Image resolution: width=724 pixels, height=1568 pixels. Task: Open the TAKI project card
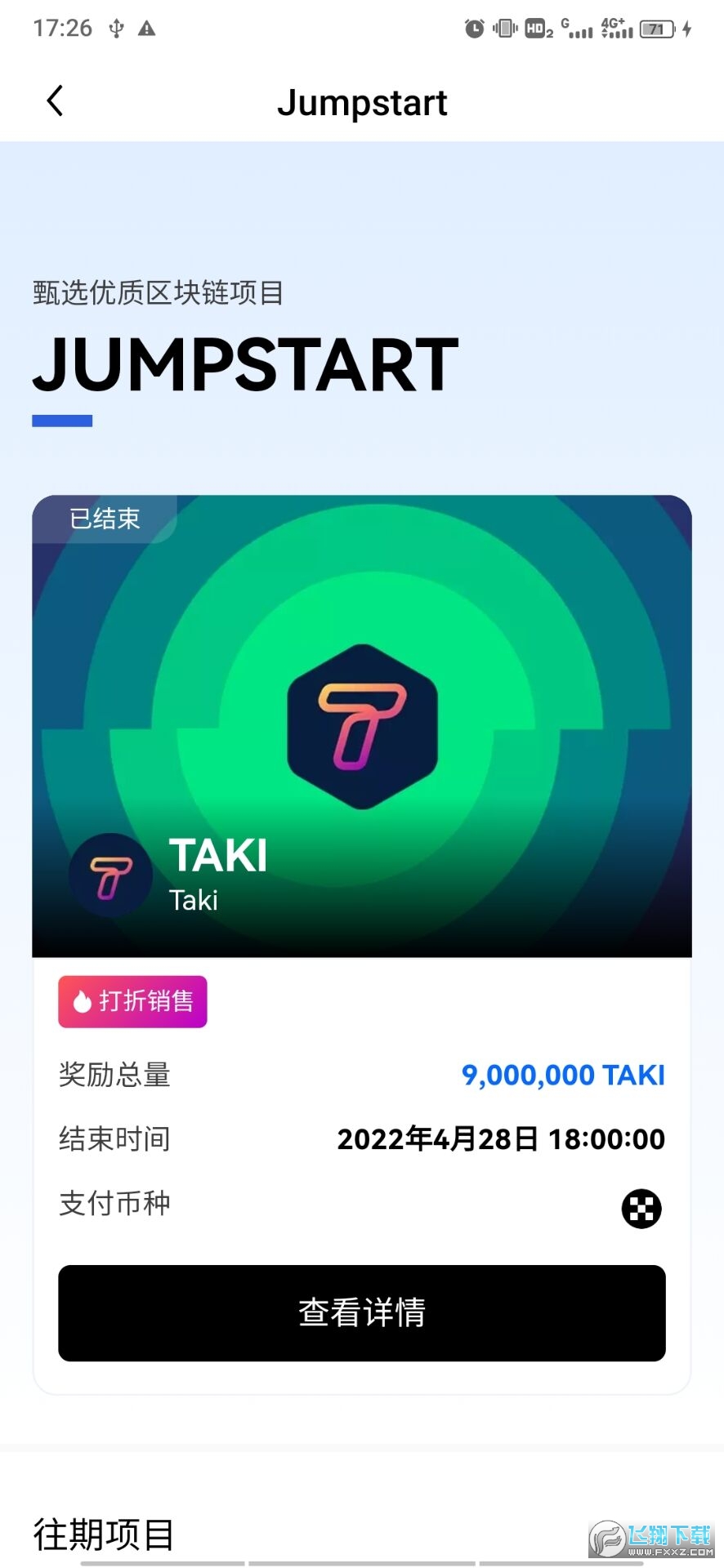tap(361, 725)
